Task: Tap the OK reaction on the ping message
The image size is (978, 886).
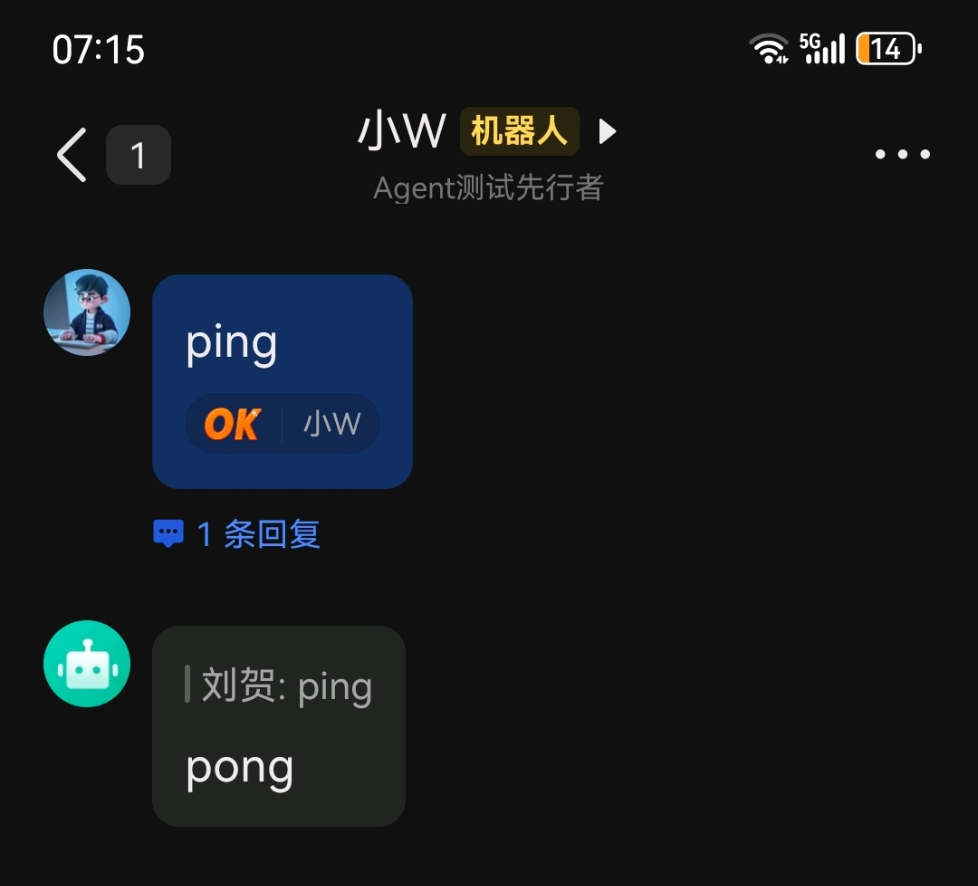Action: click(233, 424)
